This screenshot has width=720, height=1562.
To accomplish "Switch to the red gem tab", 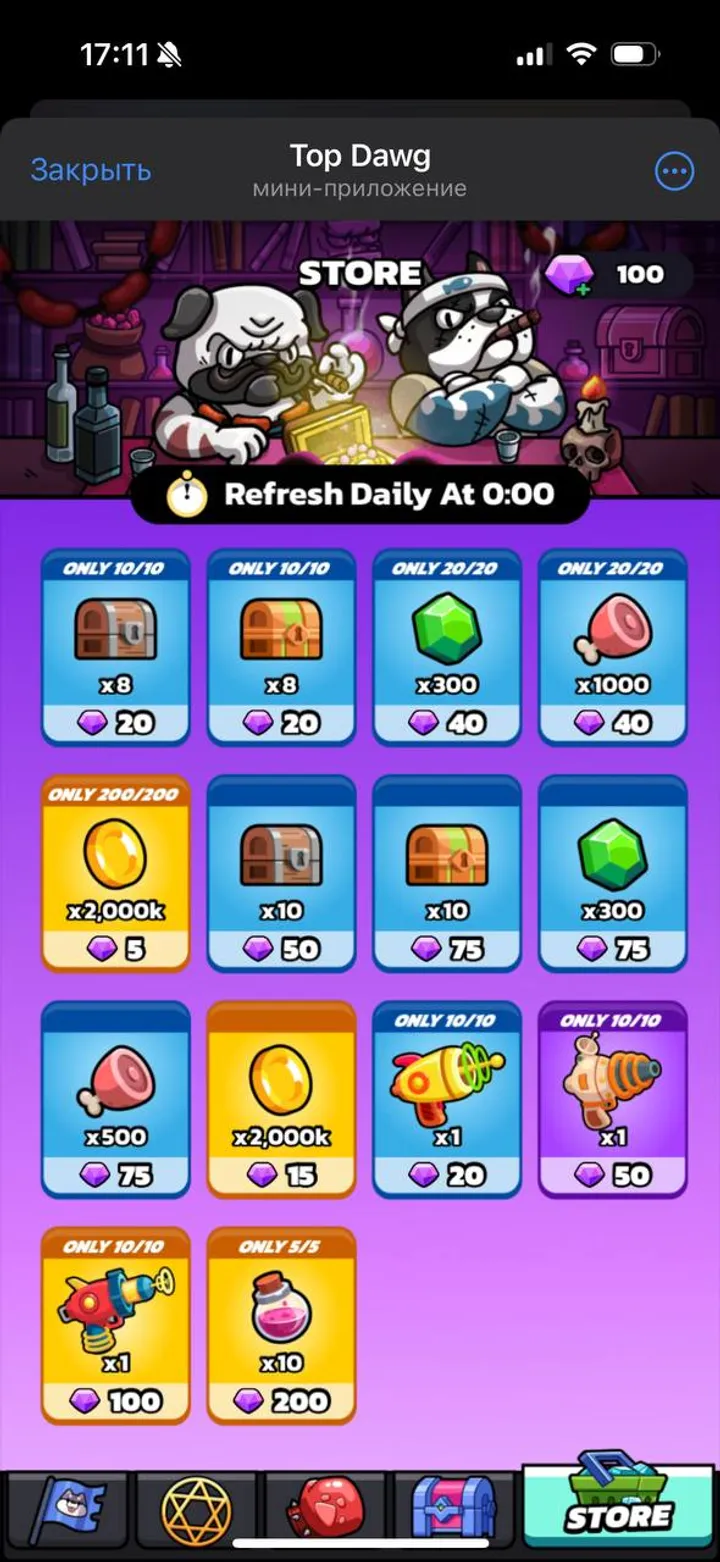I will [x=326, y=1510].
